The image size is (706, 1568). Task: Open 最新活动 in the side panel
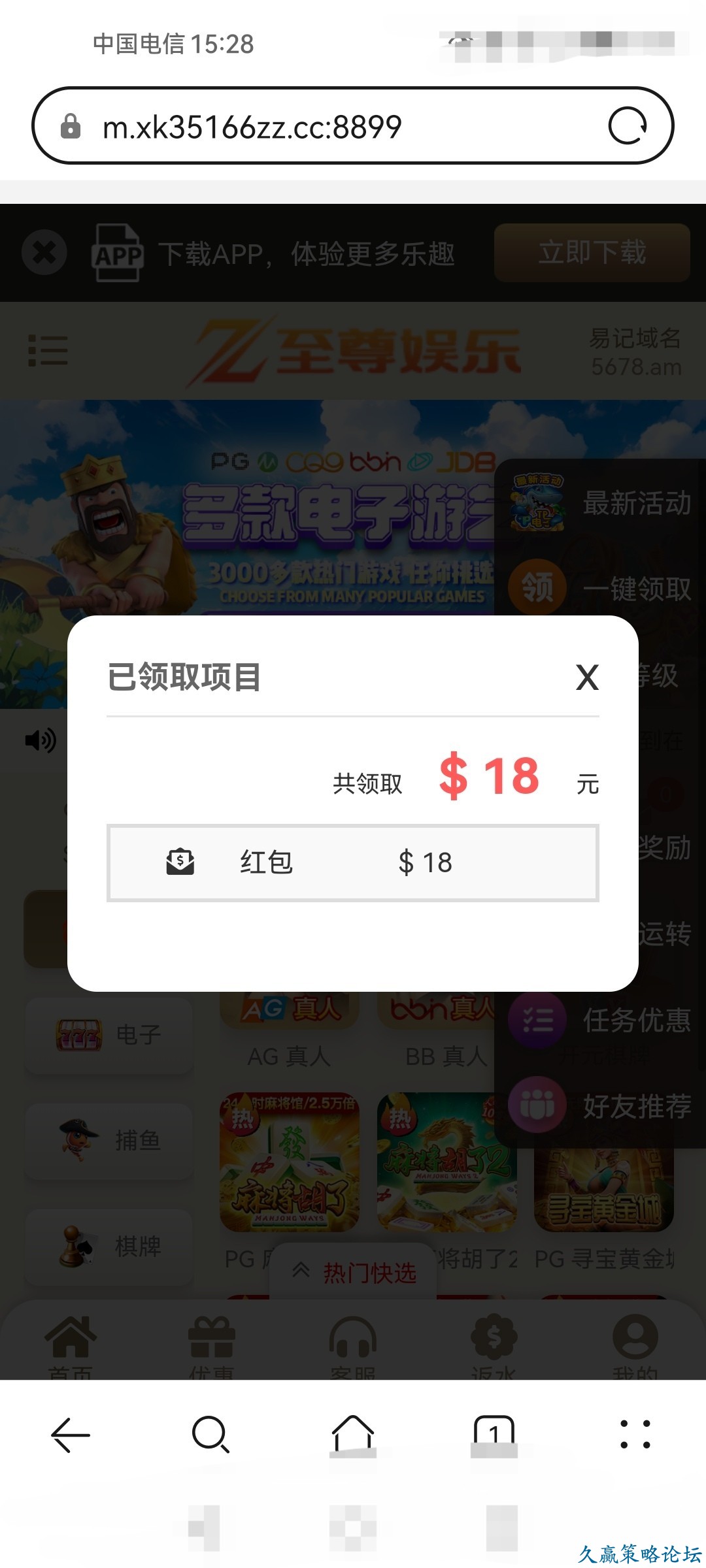point(601,503)
